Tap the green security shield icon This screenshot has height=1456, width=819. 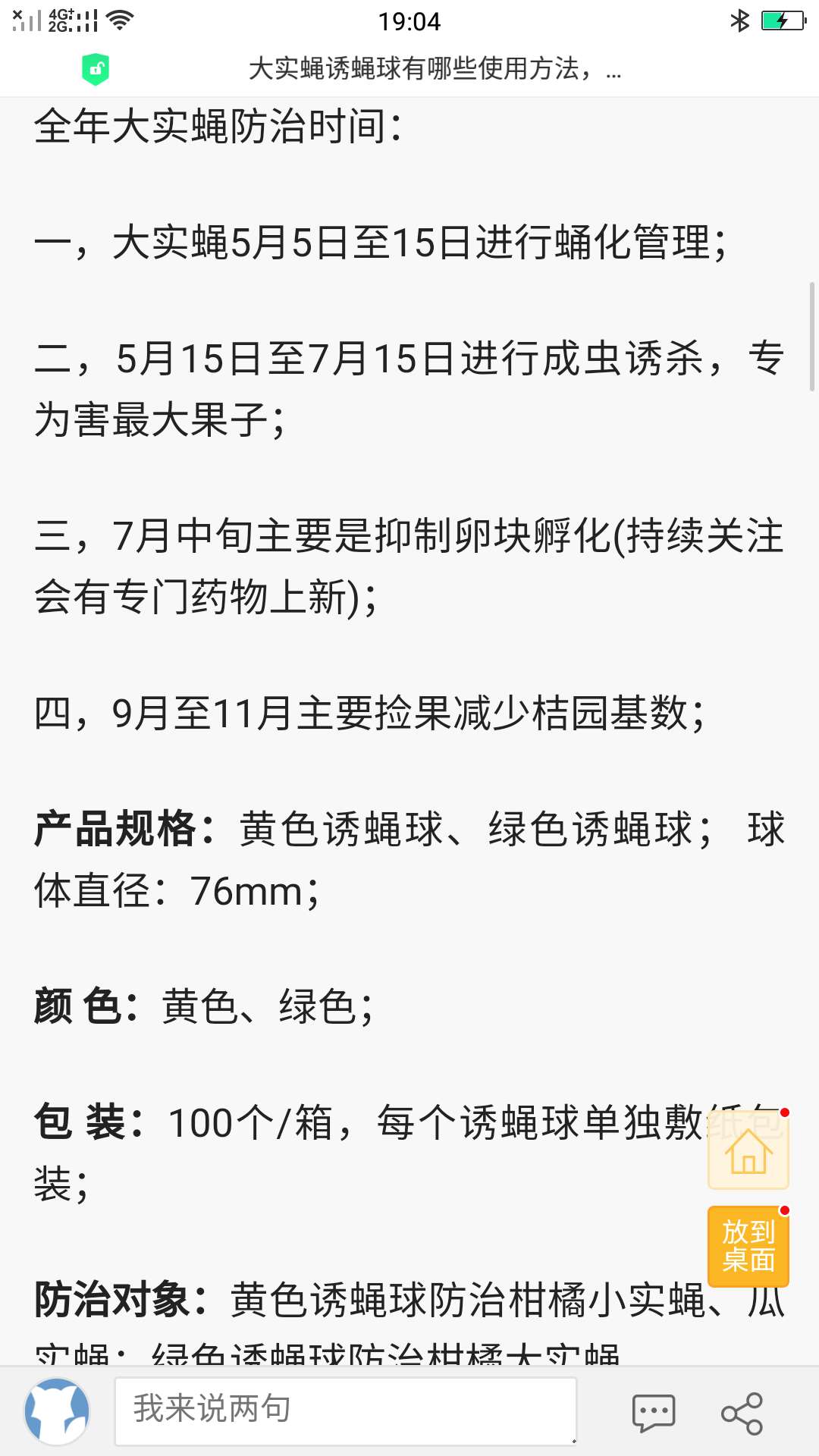pyautogui.click(x=96, y=69)
